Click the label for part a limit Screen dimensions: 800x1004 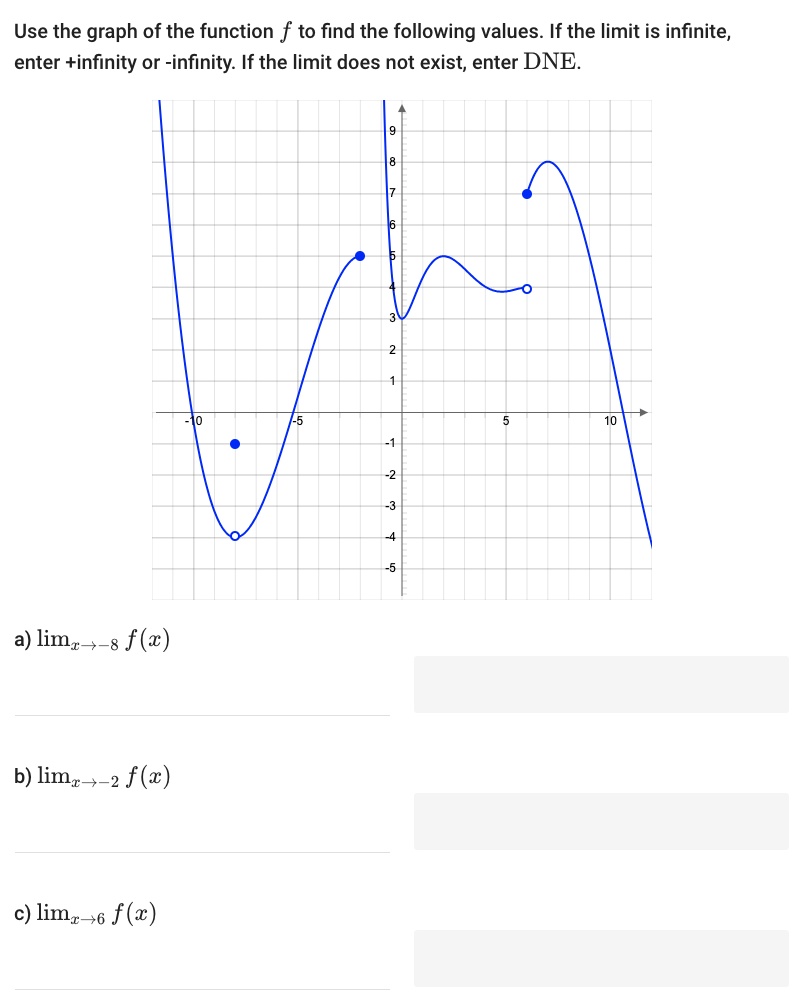tap(92, 640)
